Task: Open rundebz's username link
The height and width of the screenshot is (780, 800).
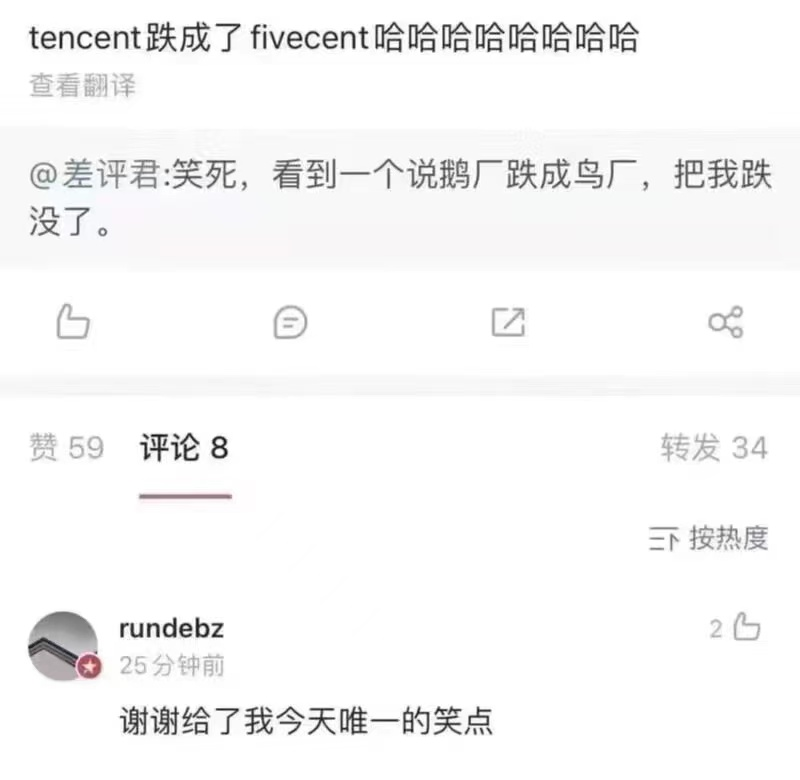Action: tap(170, 628)
